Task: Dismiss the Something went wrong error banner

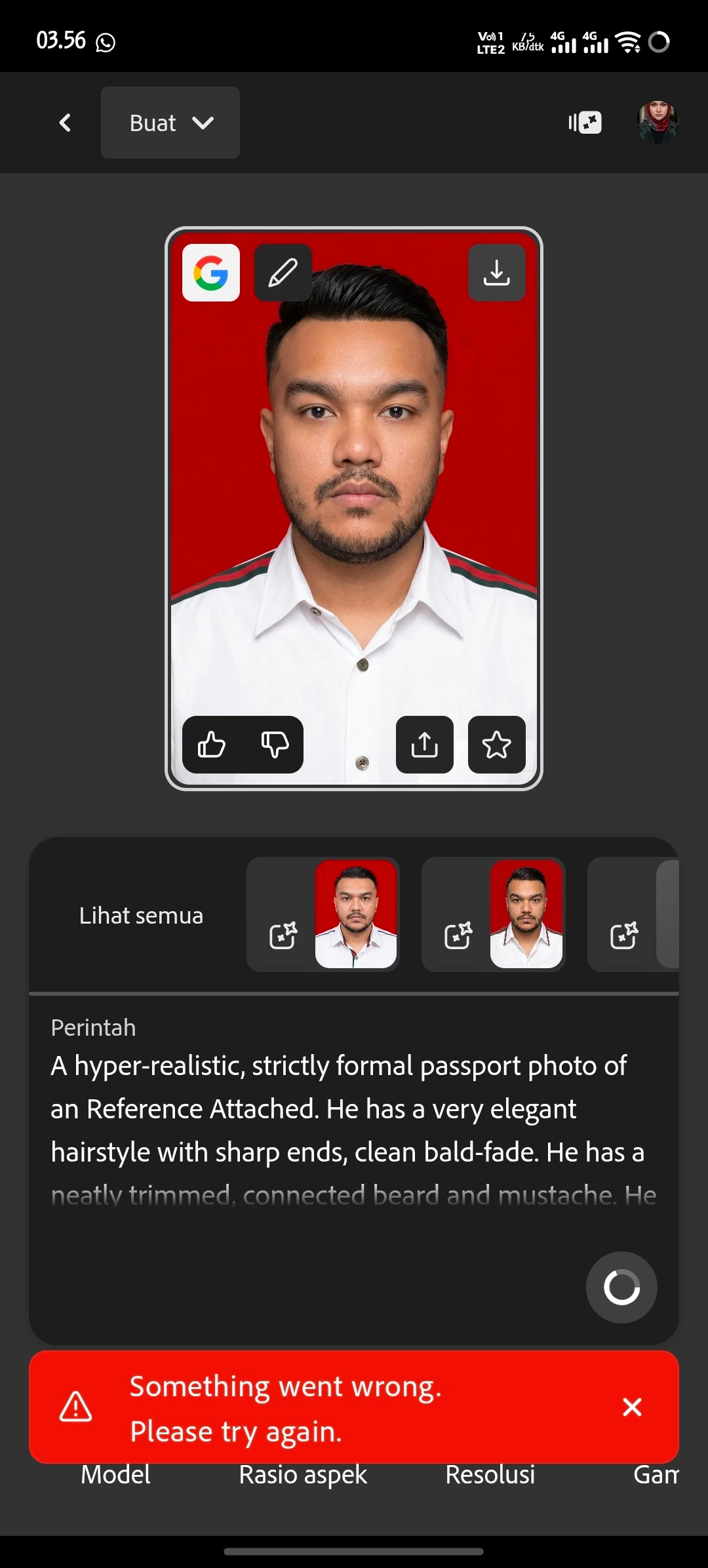Action: pos(632,1407)
